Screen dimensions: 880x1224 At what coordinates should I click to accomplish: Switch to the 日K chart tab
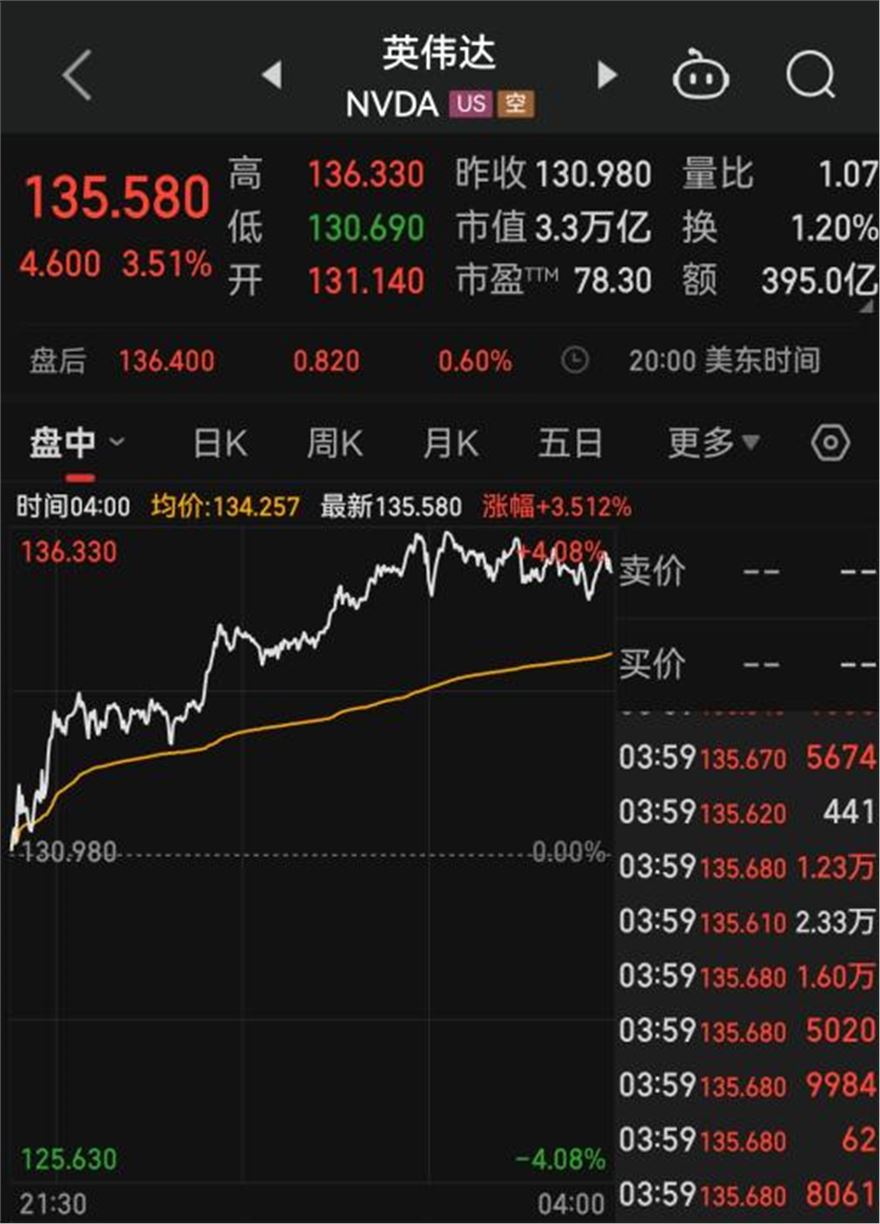[x=219, y=442]
